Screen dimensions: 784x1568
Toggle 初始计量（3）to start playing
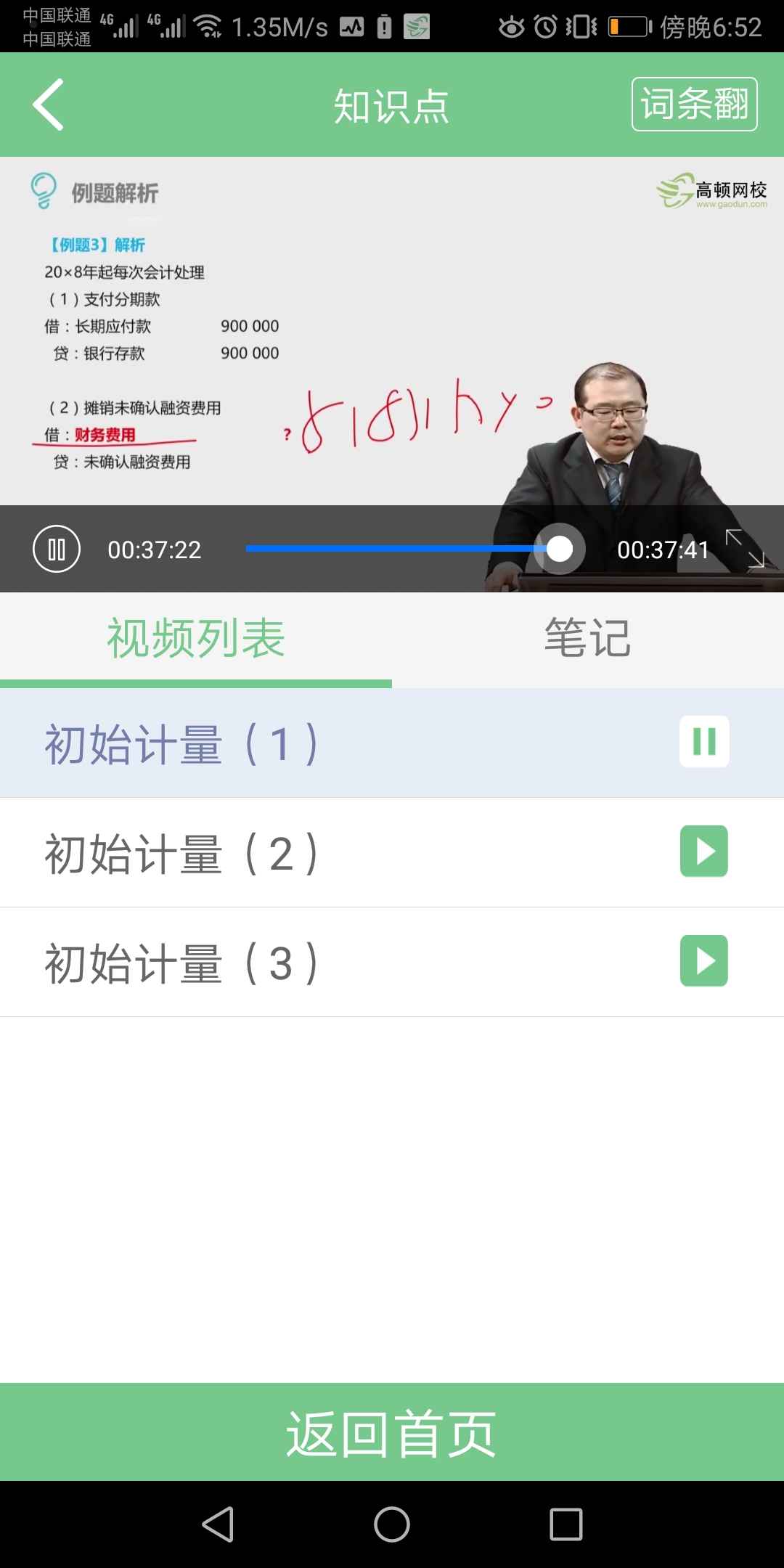[x=703, y=961]
